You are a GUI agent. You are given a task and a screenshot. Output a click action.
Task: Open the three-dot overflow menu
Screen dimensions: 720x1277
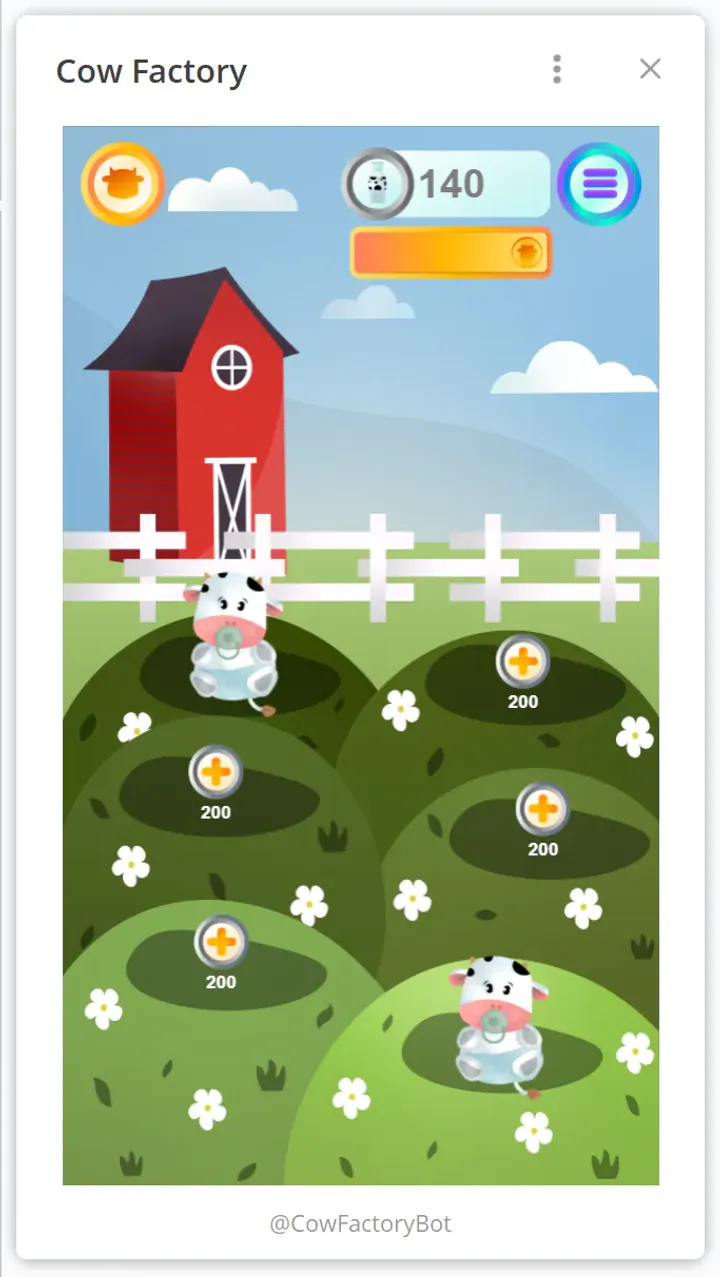coord(557,69)
